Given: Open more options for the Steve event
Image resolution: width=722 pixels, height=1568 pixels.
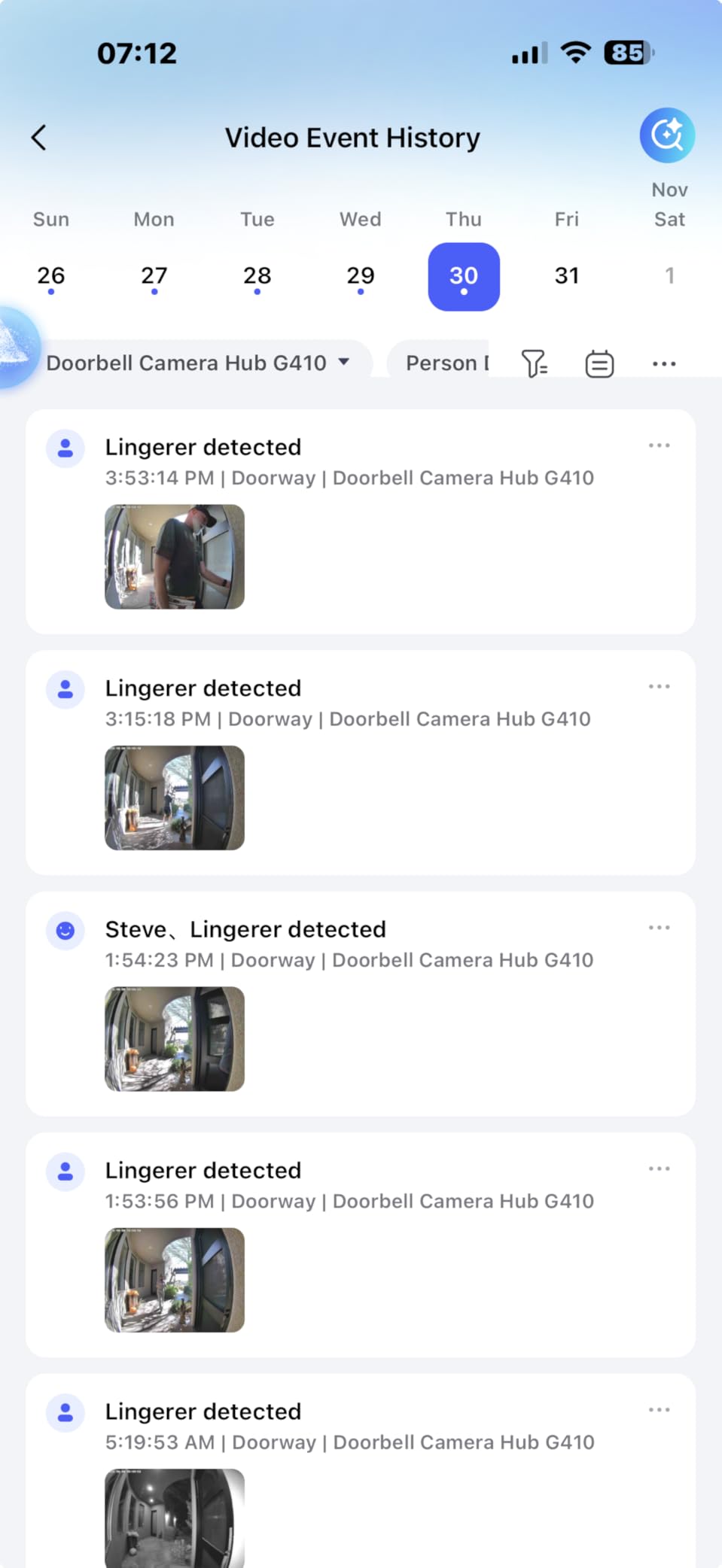Looking at the screenshot, I should (x=659, y=928).
